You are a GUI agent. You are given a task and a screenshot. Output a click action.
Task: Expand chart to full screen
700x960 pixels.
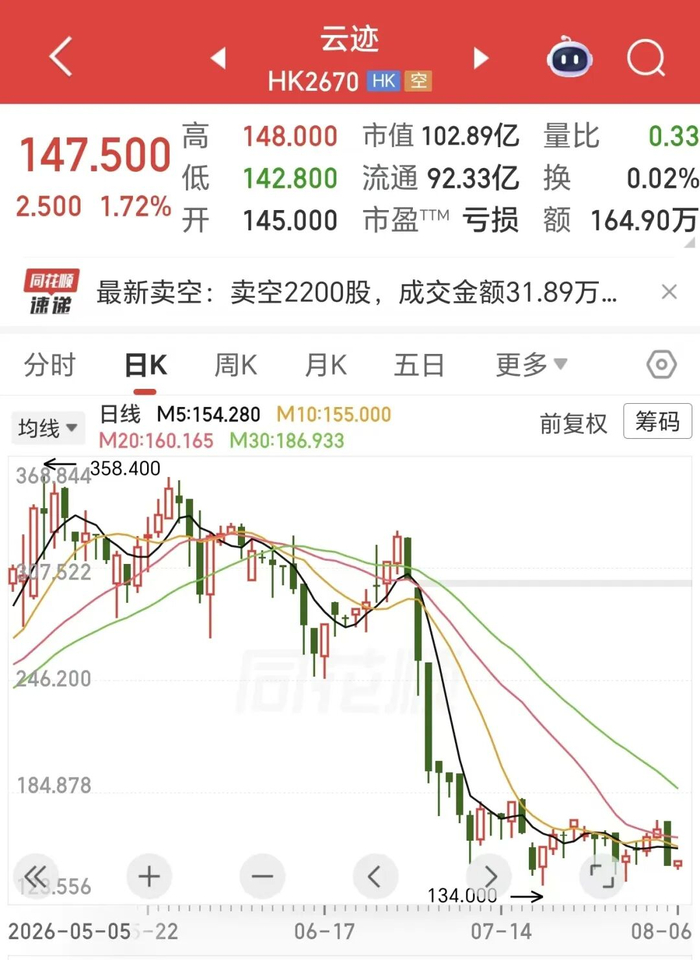tap(602, 876)
